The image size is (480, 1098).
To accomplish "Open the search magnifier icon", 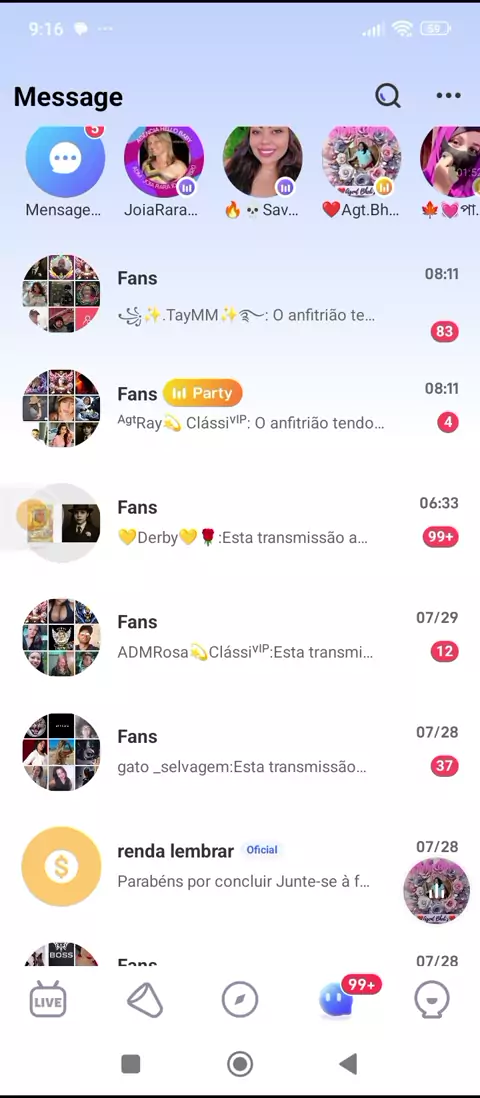I will [x=388, y=95].
